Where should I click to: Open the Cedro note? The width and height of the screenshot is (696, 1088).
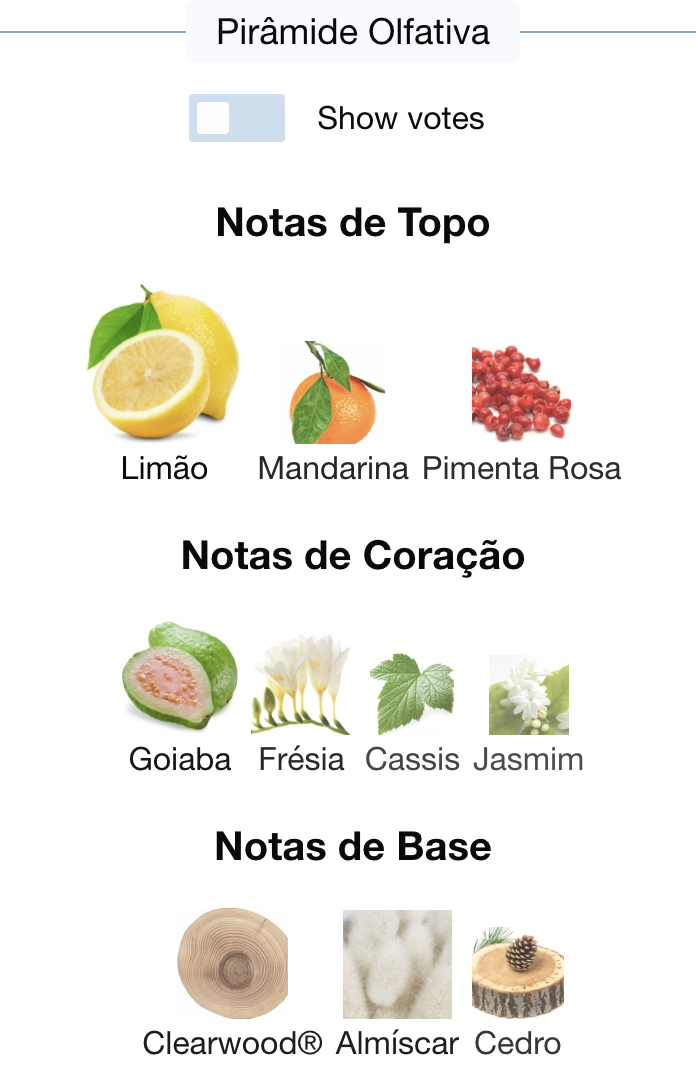pyautogui.click(x=518, y=973)
